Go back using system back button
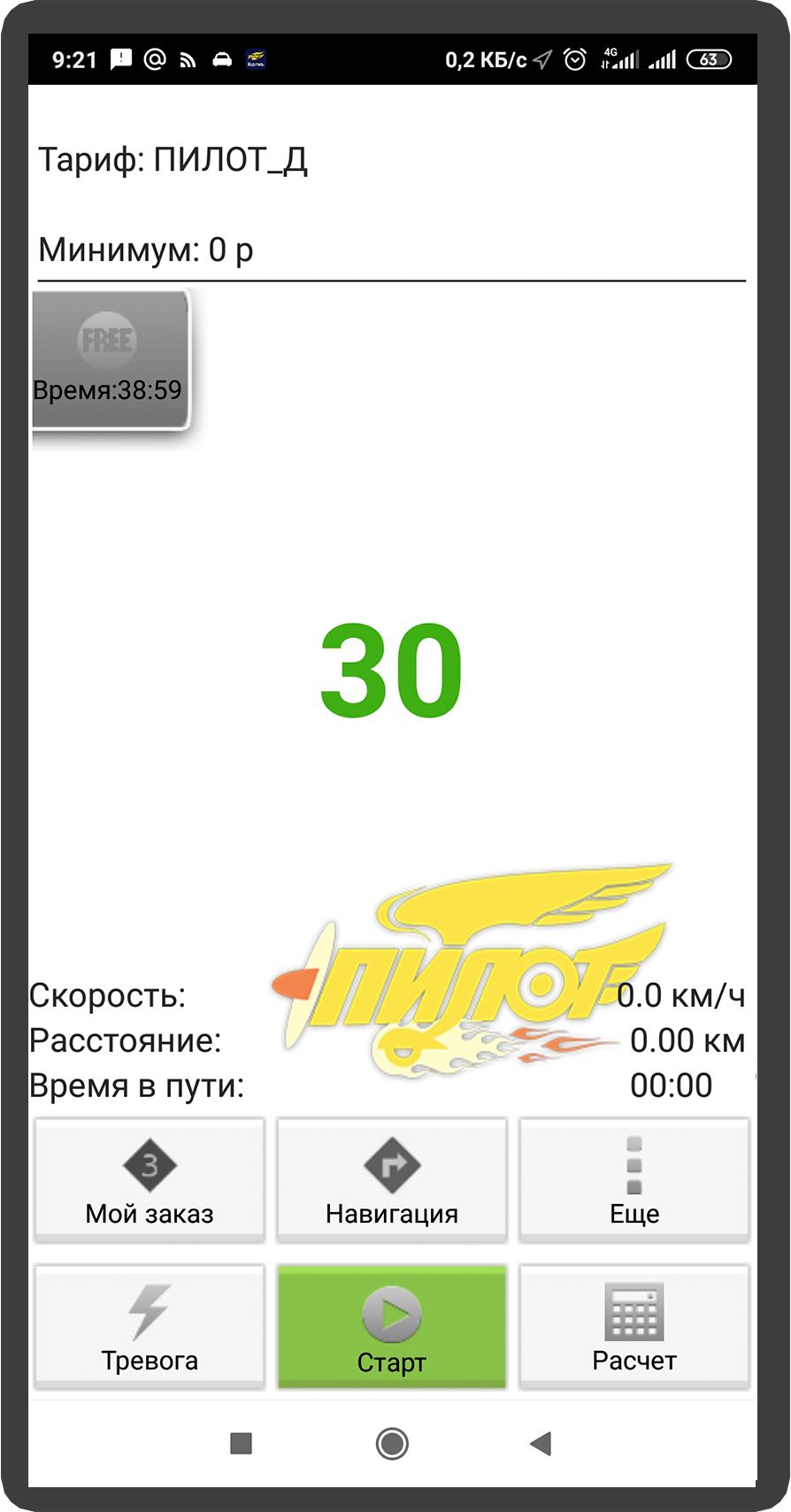This screenshot has width=791, height=1512. pyautogui.click(x=541, y=1444)
